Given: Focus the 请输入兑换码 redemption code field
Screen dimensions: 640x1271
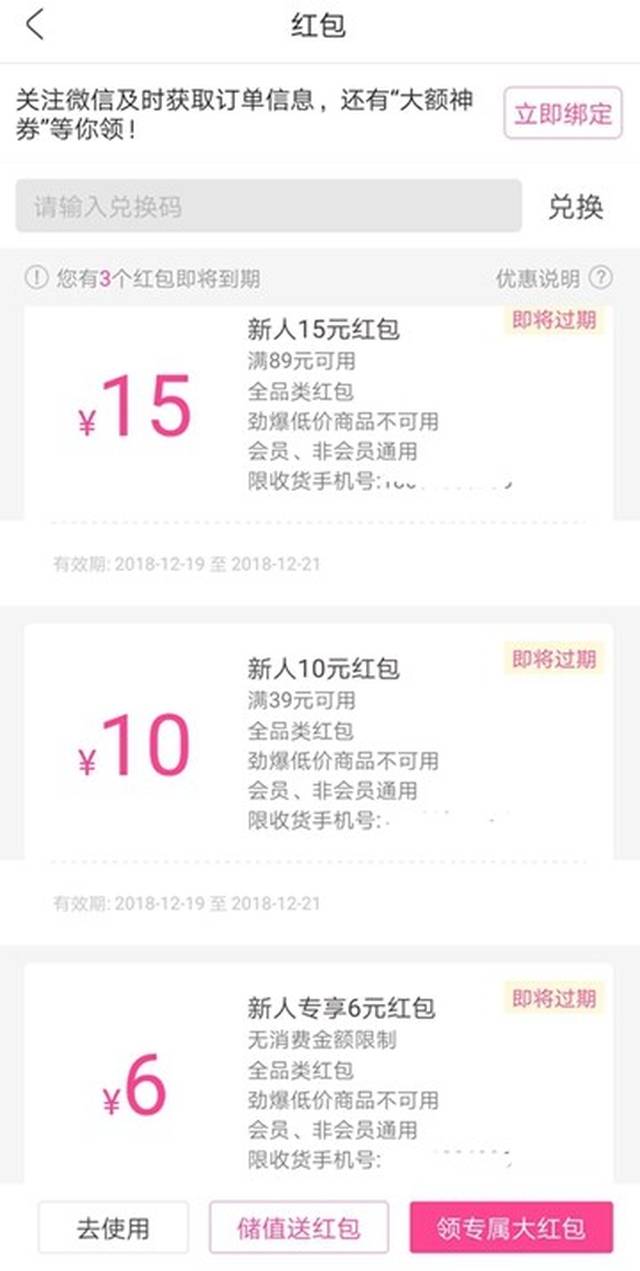Looking at the screenshot, I should point(268,207).
